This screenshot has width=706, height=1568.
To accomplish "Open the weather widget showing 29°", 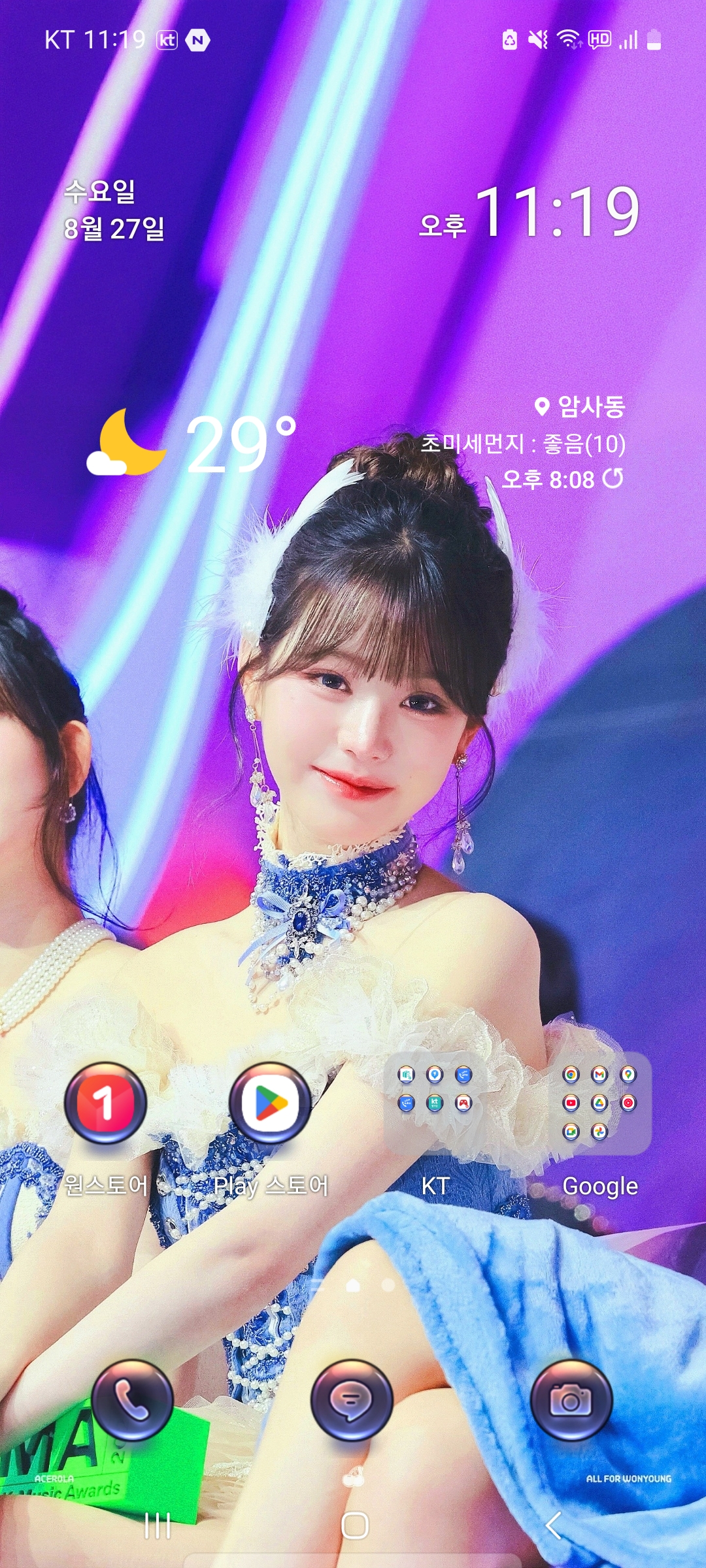I will (191, 443).
